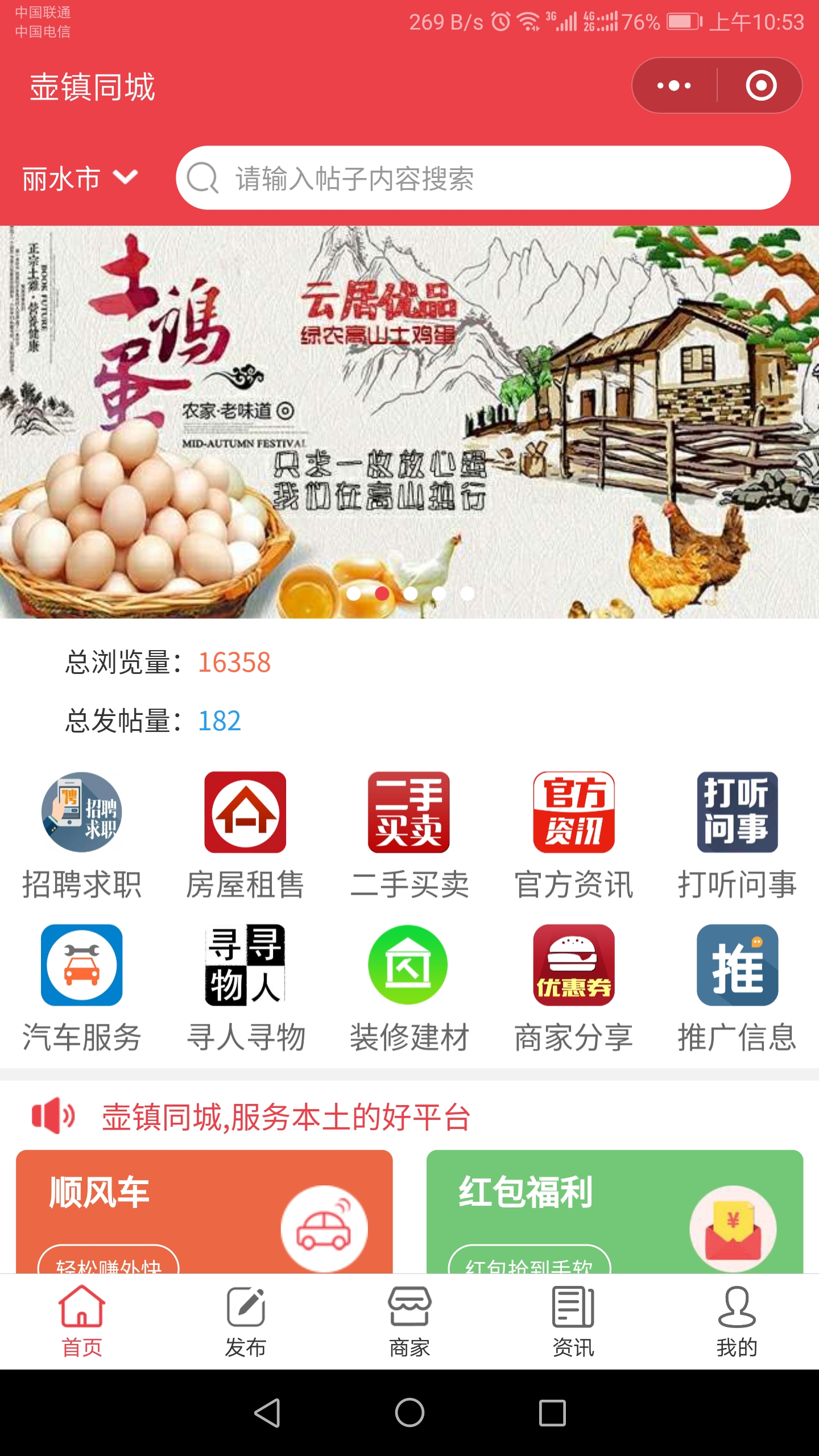Open 商家分享 coupons
The image size is (819, 1456).
pos(573,987)
